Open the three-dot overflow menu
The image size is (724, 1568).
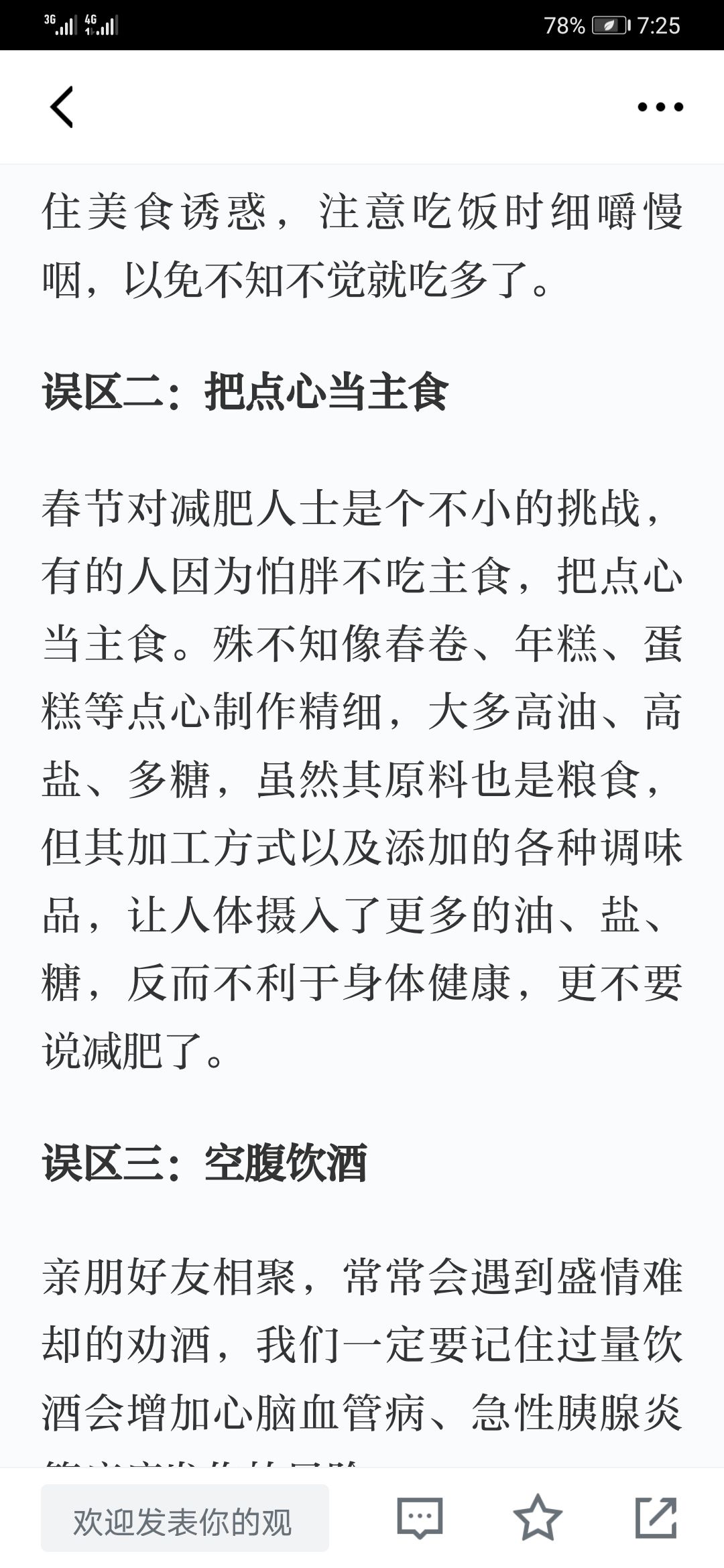pyautogui.click(x=660, y=107)
